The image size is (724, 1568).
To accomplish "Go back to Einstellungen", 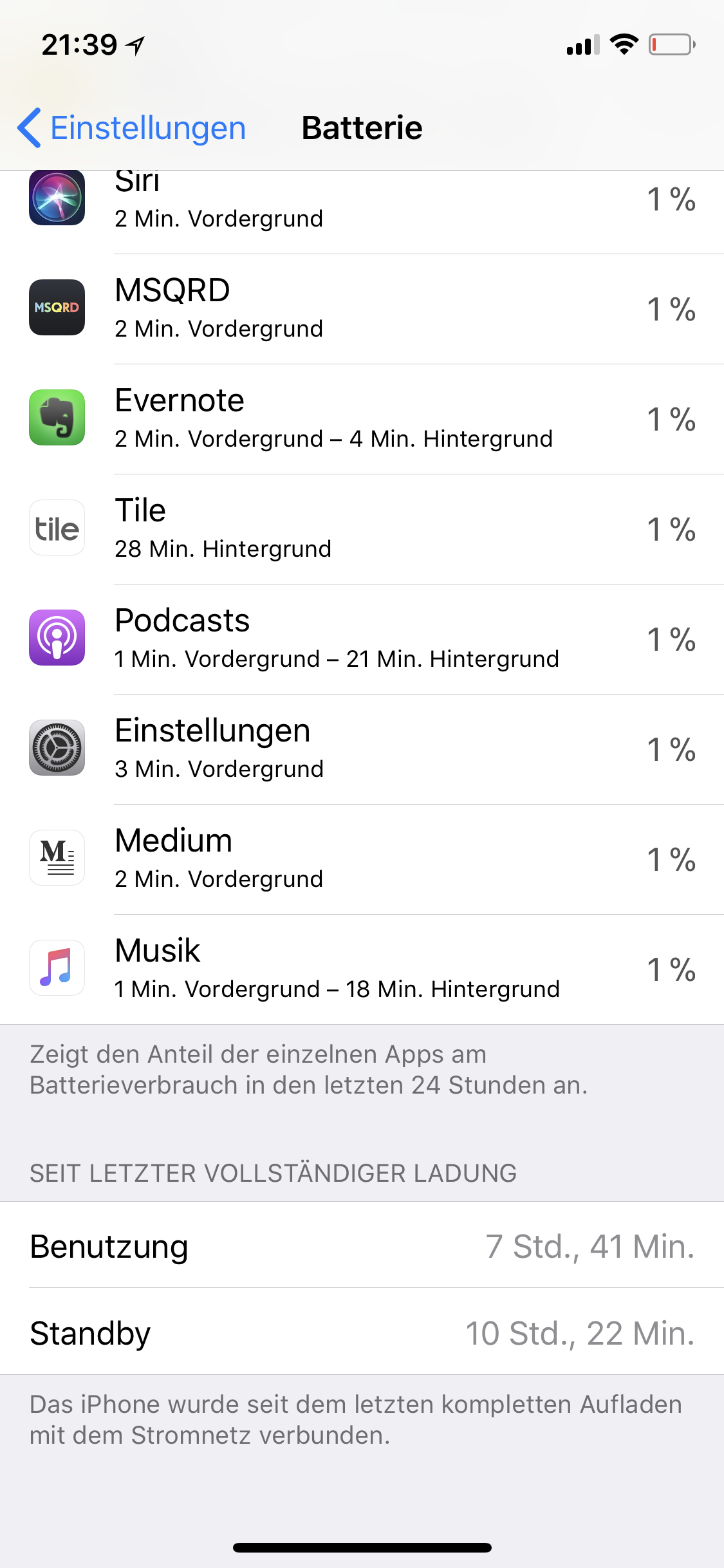I will coord(132,127).
